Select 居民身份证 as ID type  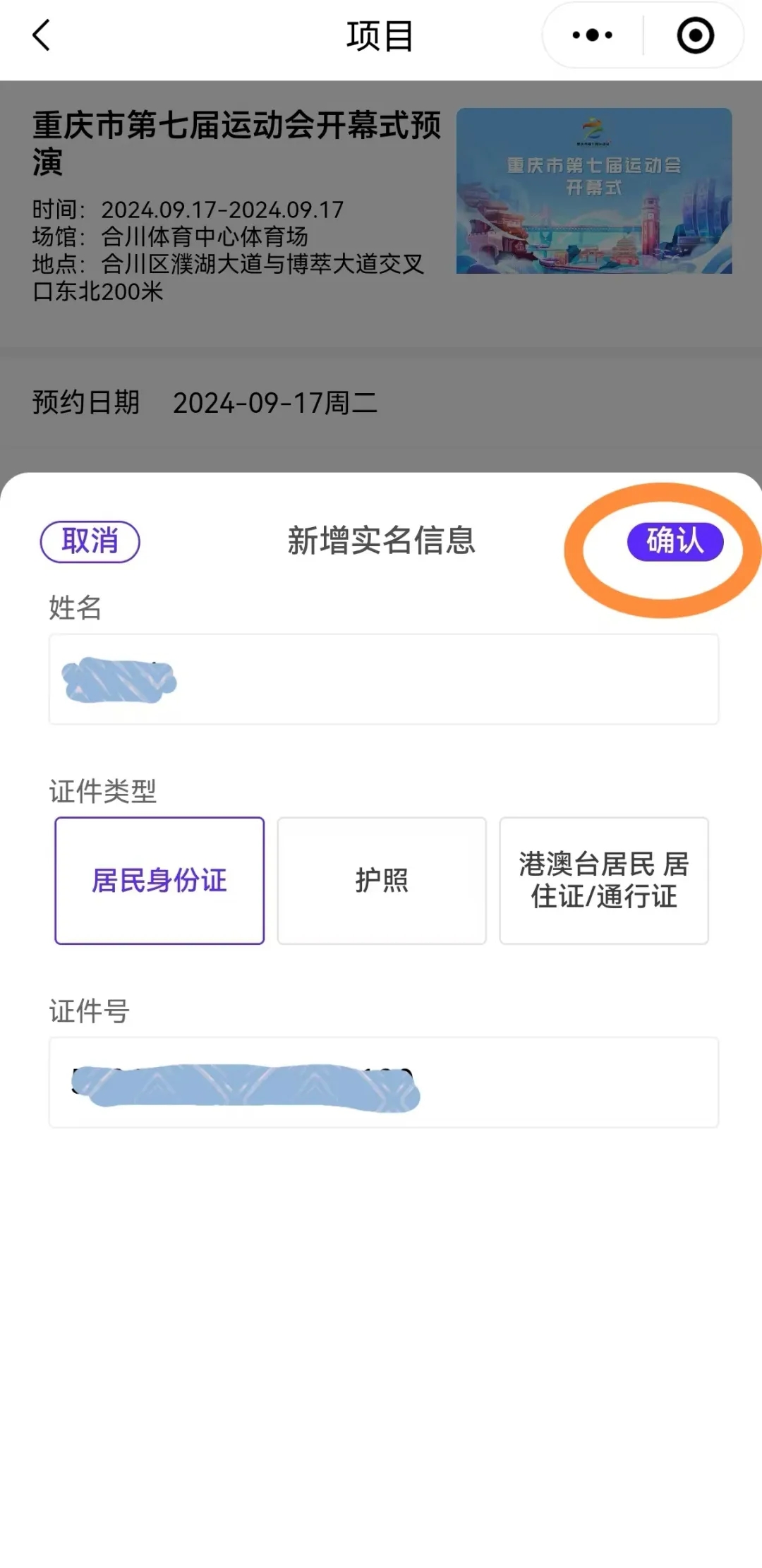tap(159, 881)
